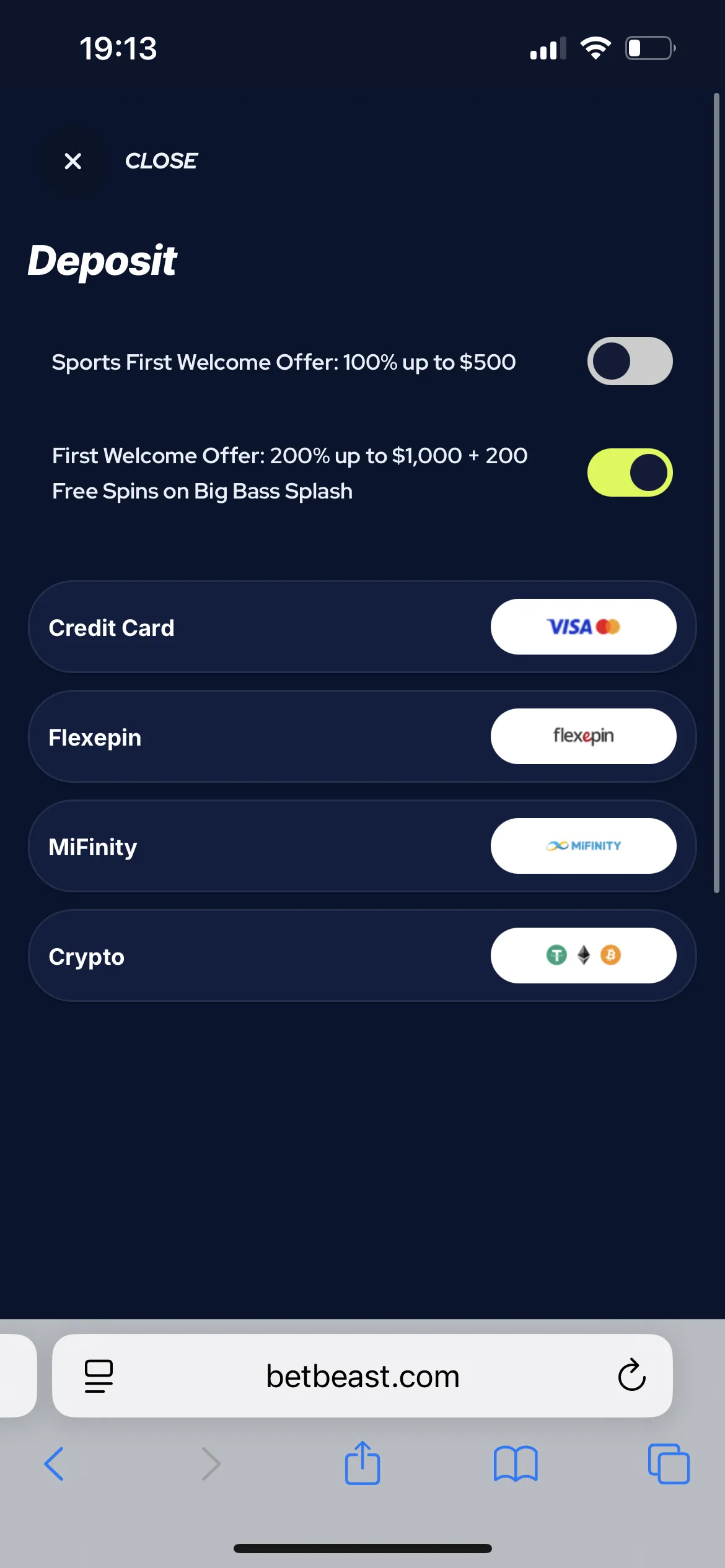
Task: Enable Sports First Welcome Offer toggle
Action: 630,361
